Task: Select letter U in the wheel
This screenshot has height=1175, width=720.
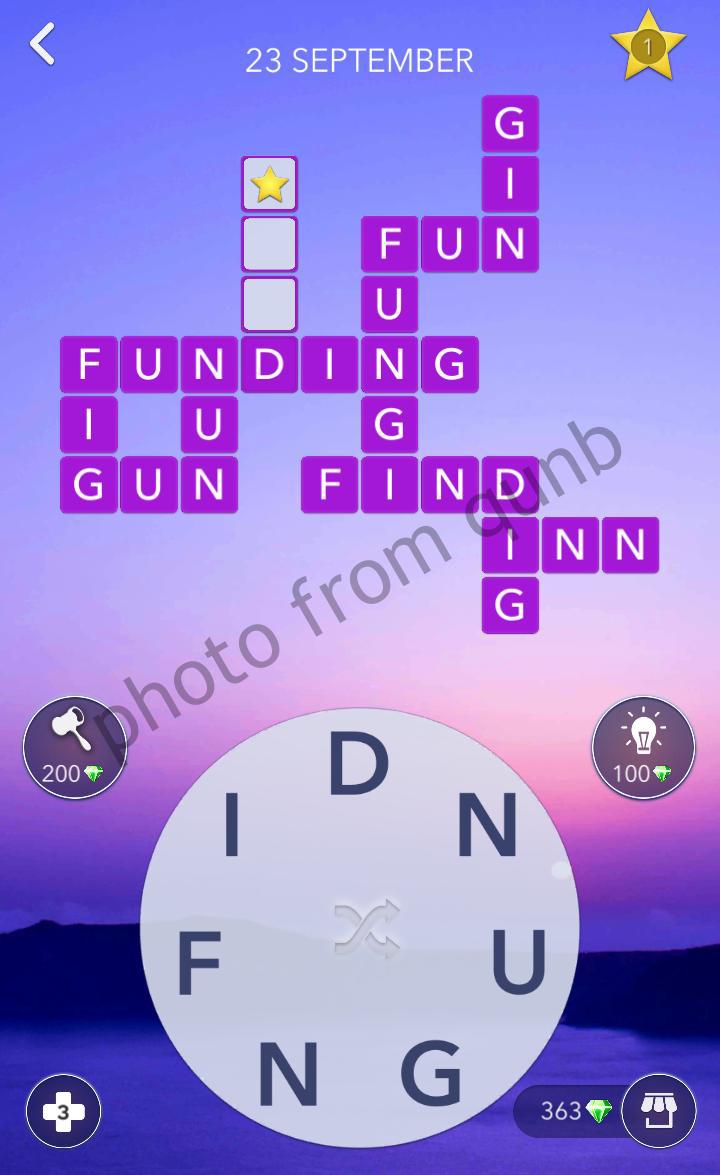Action: pyautogui.click(x=519, y=961)
